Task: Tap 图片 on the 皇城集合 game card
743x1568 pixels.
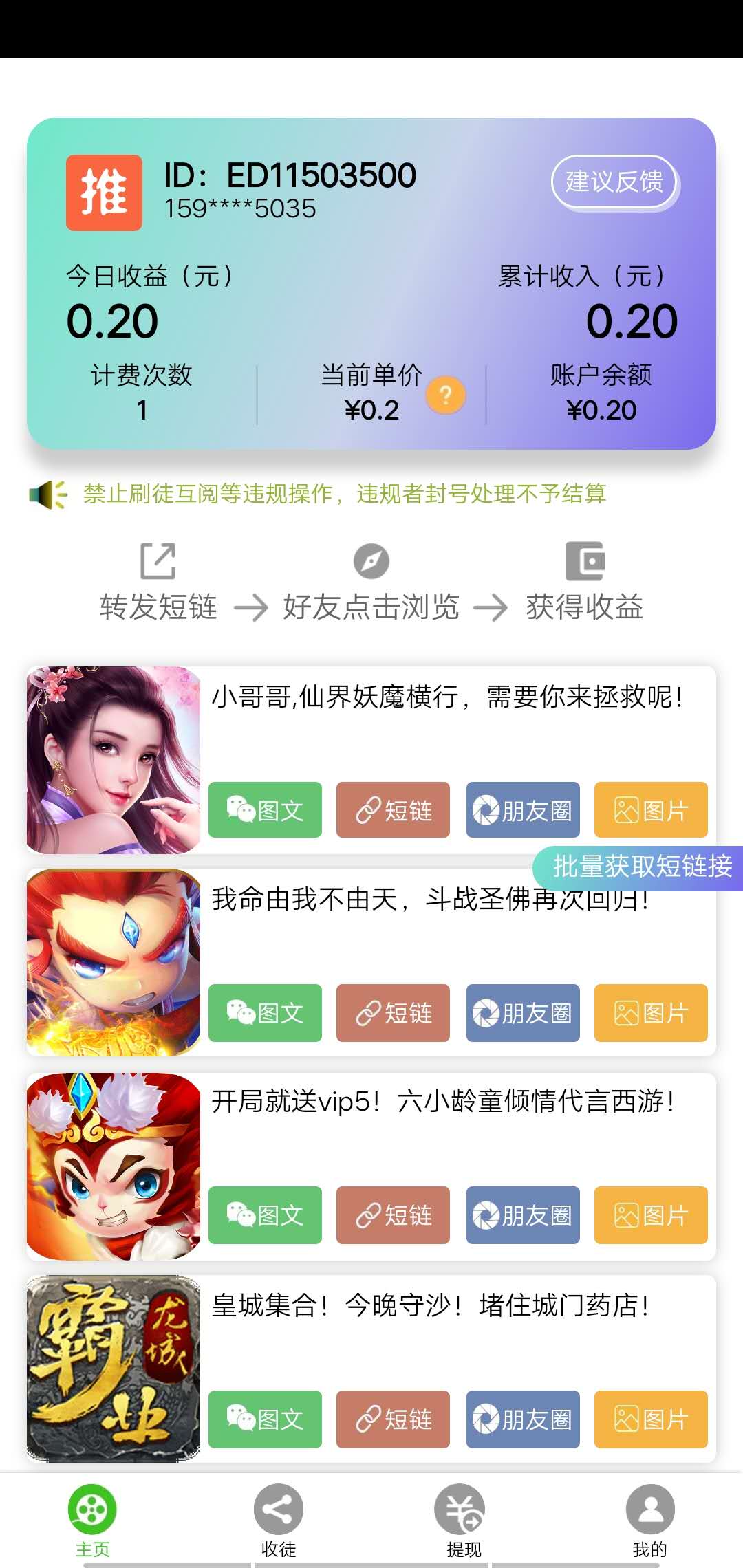Action: click(651, 1419)
